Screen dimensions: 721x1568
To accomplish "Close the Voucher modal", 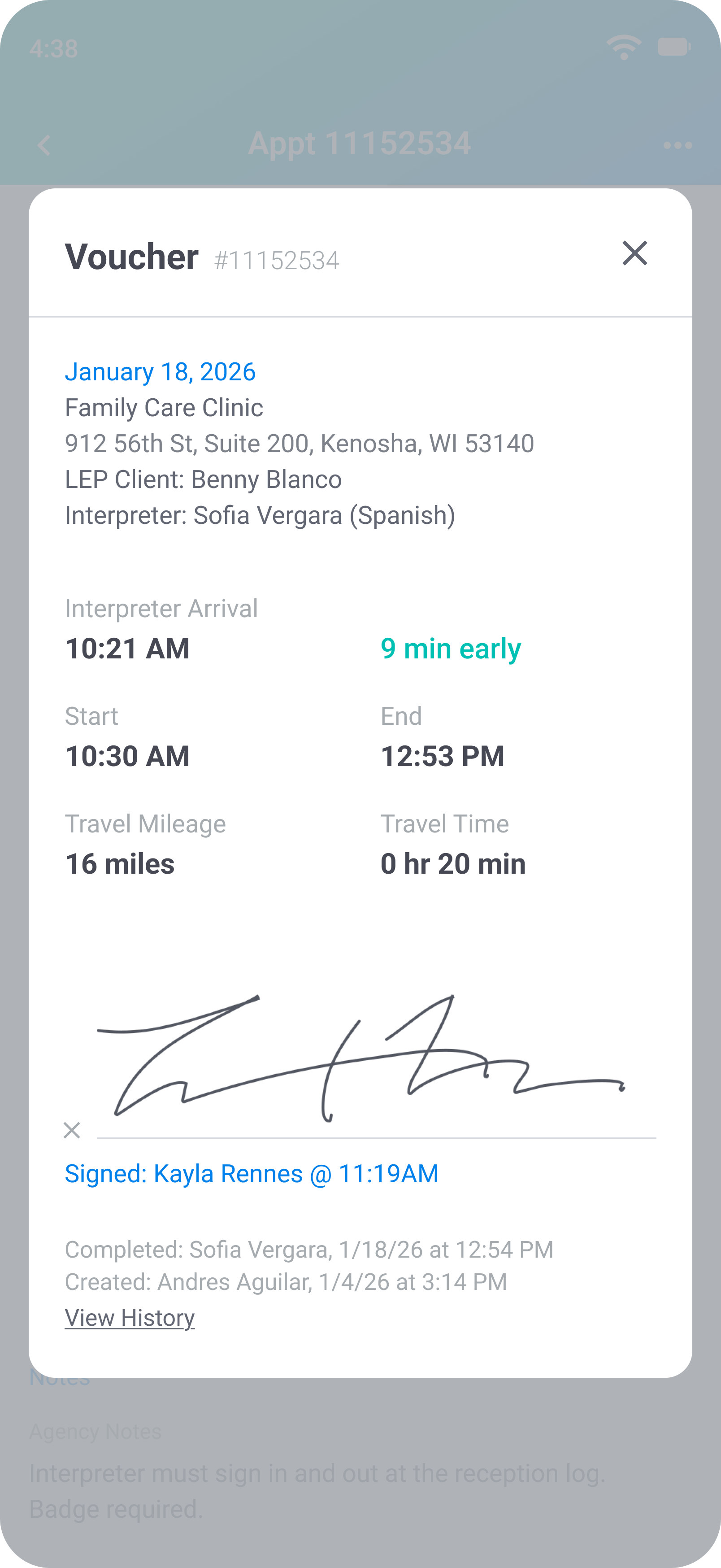I will tap(634, 254).
